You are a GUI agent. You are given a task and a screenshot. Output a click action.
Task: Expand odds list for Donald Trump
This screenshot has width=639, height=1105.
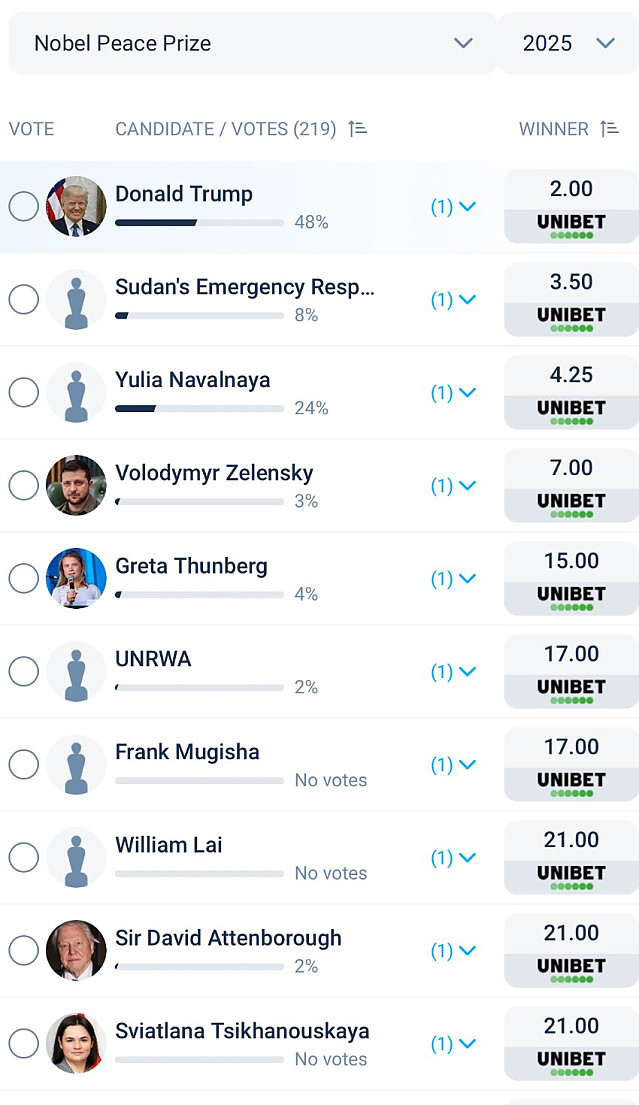click(x=454, y=207)
